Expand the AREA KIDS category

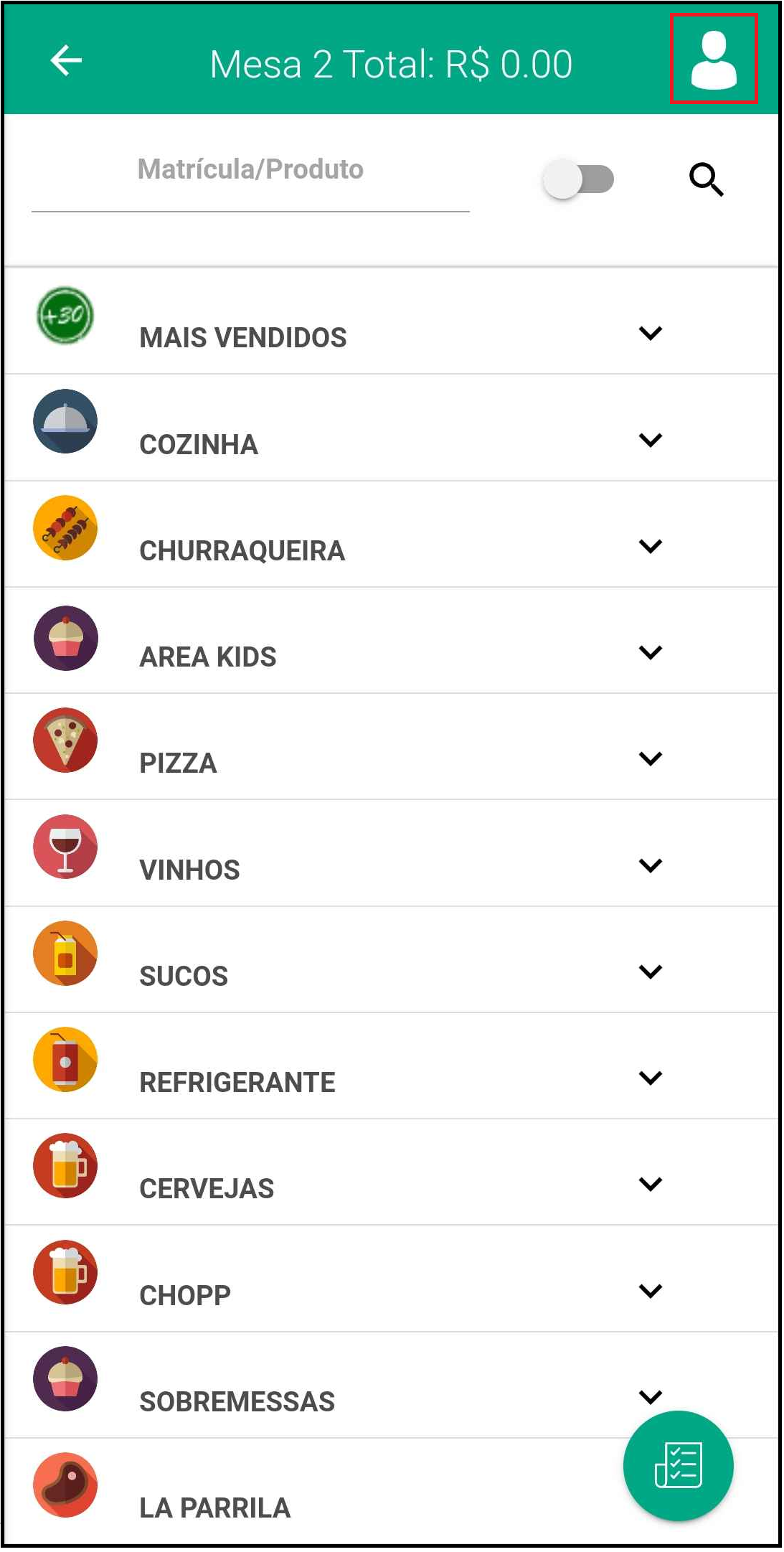click(392, 641)
